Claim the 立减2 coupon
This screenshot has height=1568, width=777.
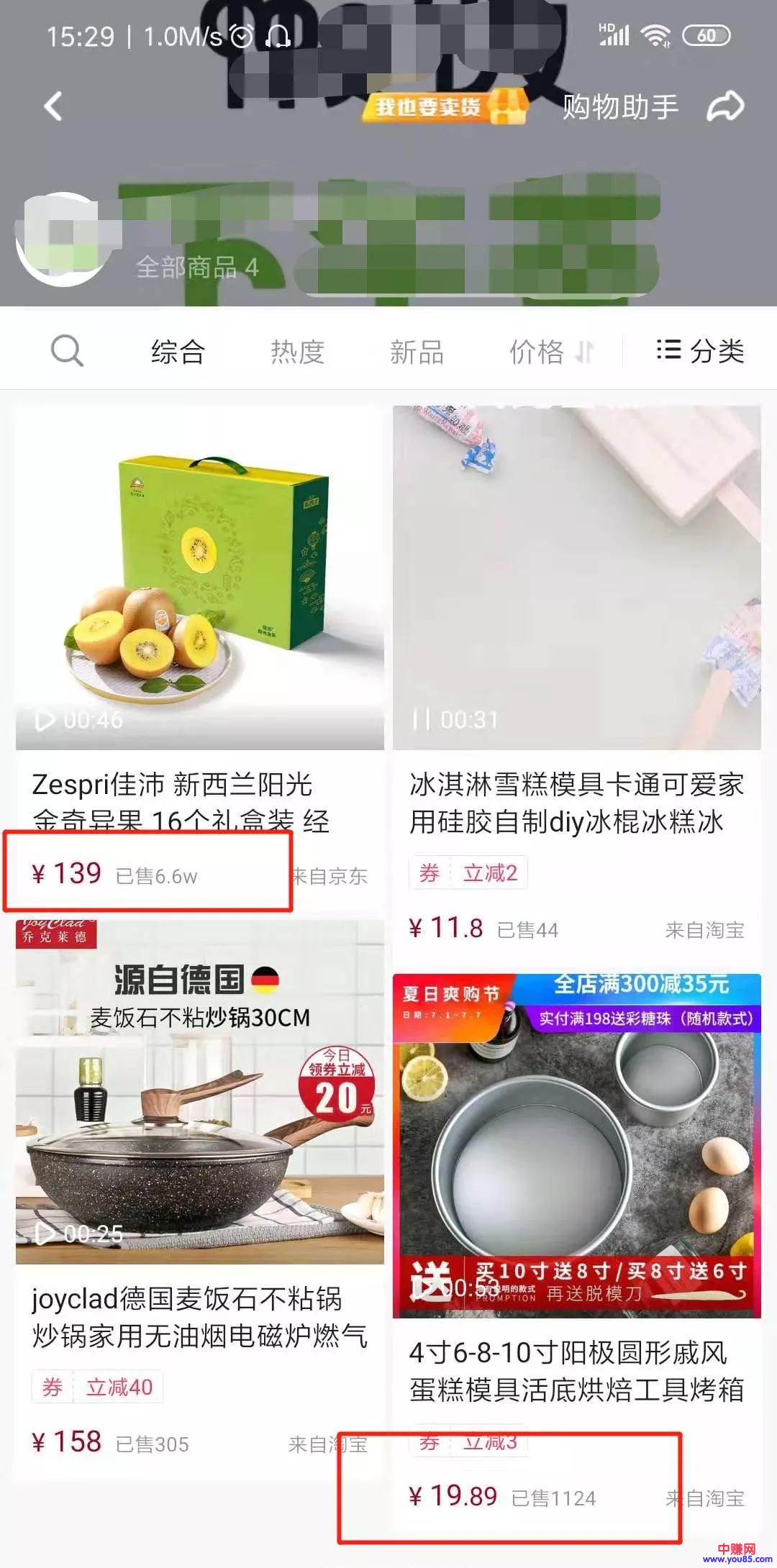[468, 873]
